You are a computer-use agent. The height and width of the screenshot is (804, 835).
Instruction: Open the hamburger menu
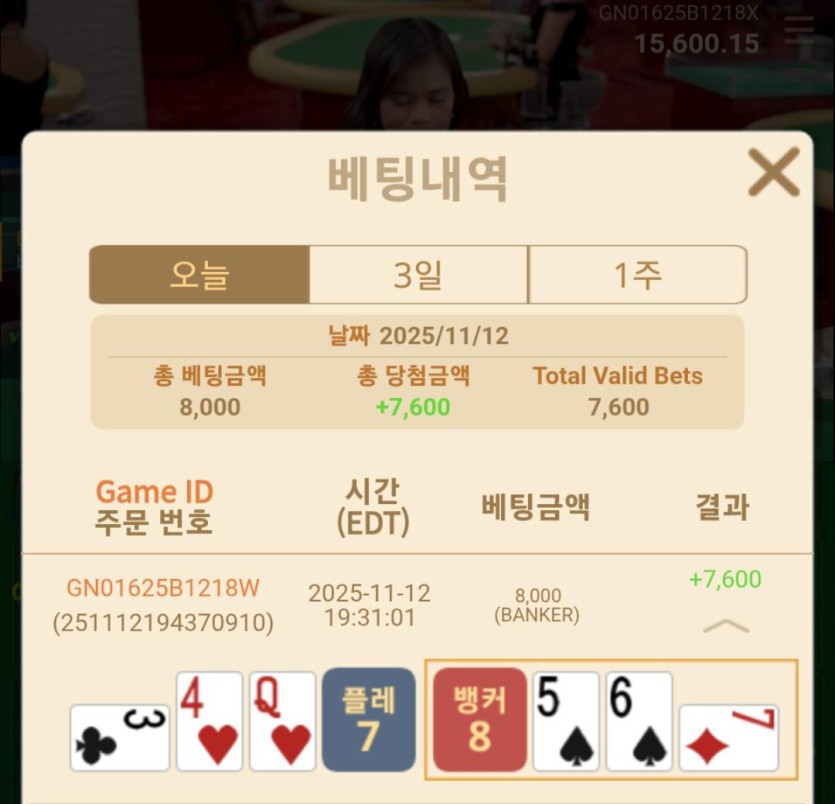point(799,30)
